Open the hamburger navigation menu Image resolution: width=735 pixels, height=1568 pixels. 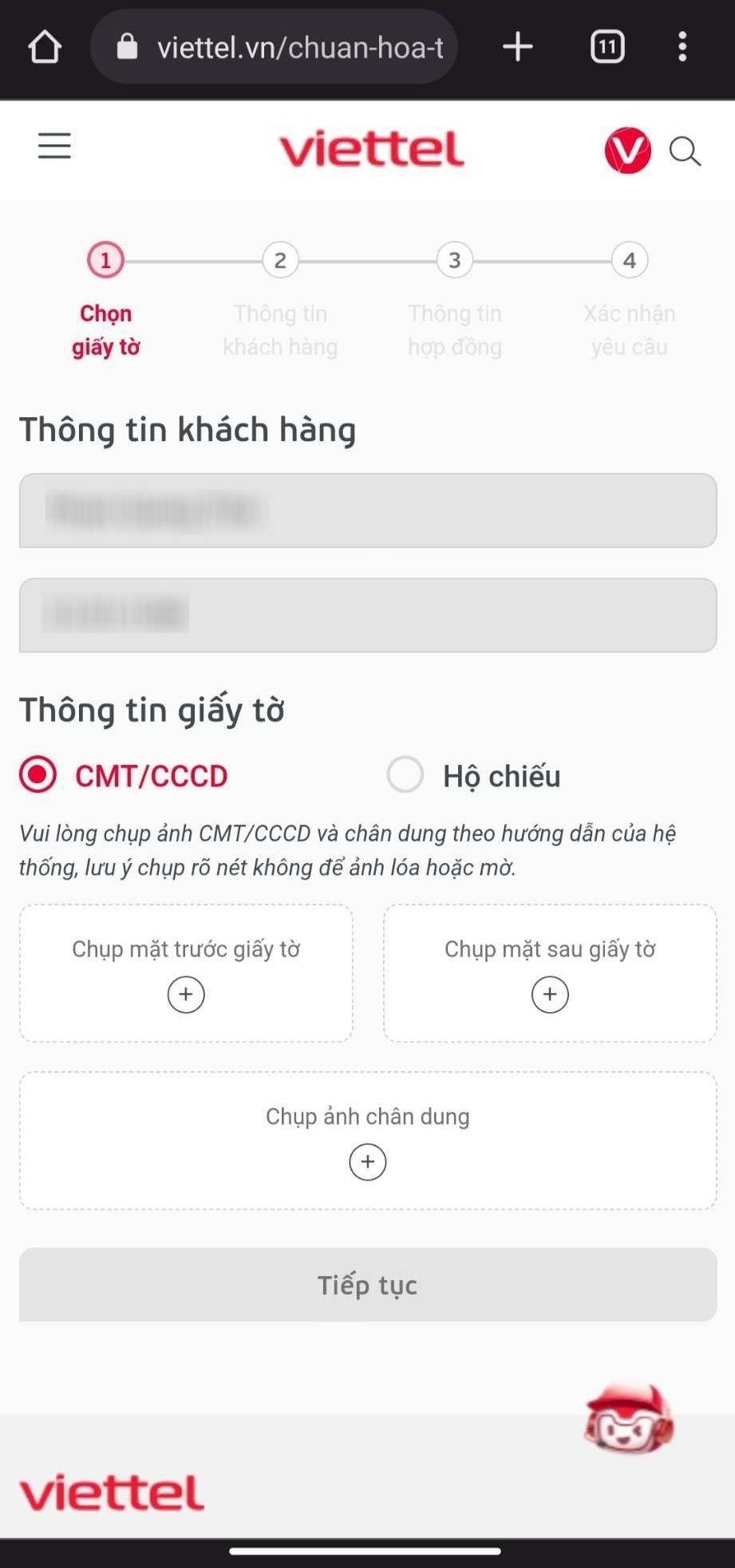53,147
